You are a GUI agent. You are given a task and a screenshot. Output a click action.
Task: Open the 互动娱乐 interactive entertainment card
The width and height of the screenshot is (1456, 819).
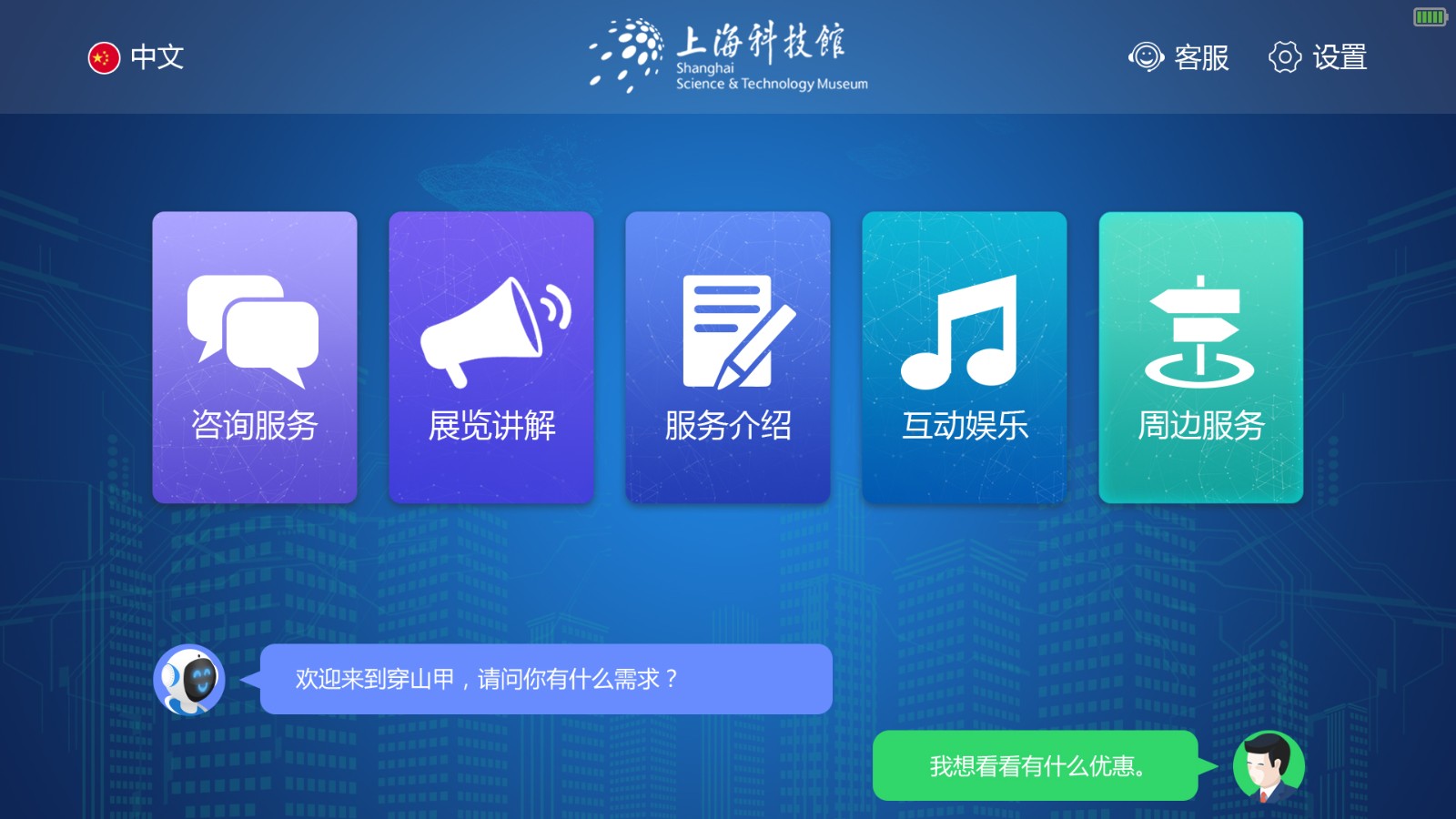tap(965, 358)
